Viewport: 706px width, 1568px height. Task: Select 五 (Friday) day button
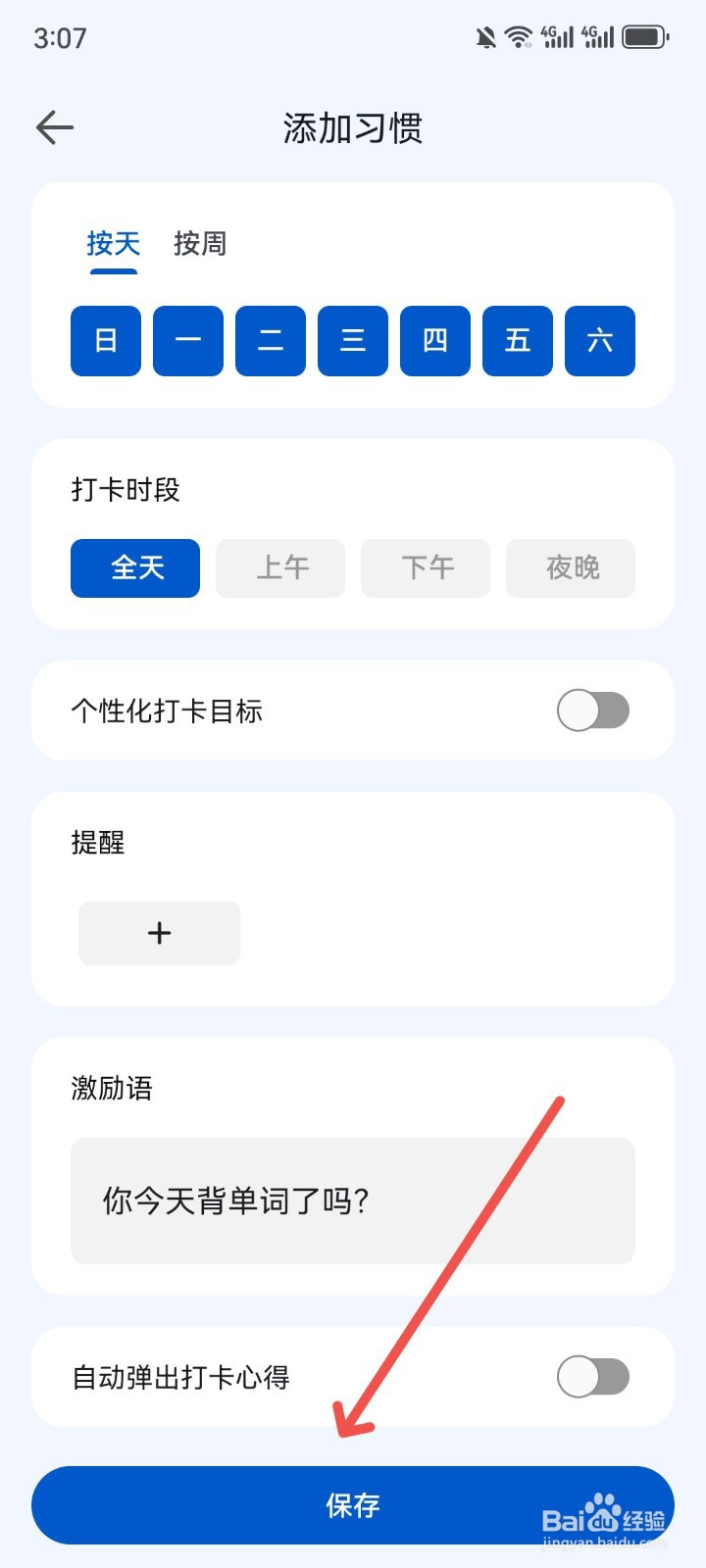(517, 341)
